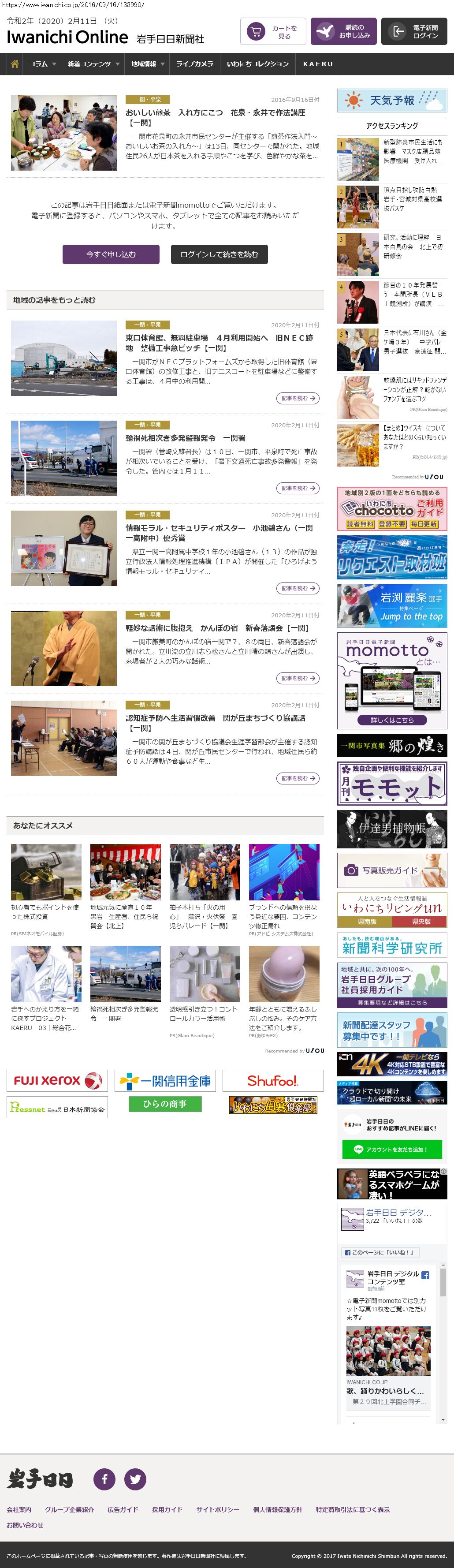Tap 今すぐ申し込む button
This screenshot has height=1568, width=454.
[111, 254]
